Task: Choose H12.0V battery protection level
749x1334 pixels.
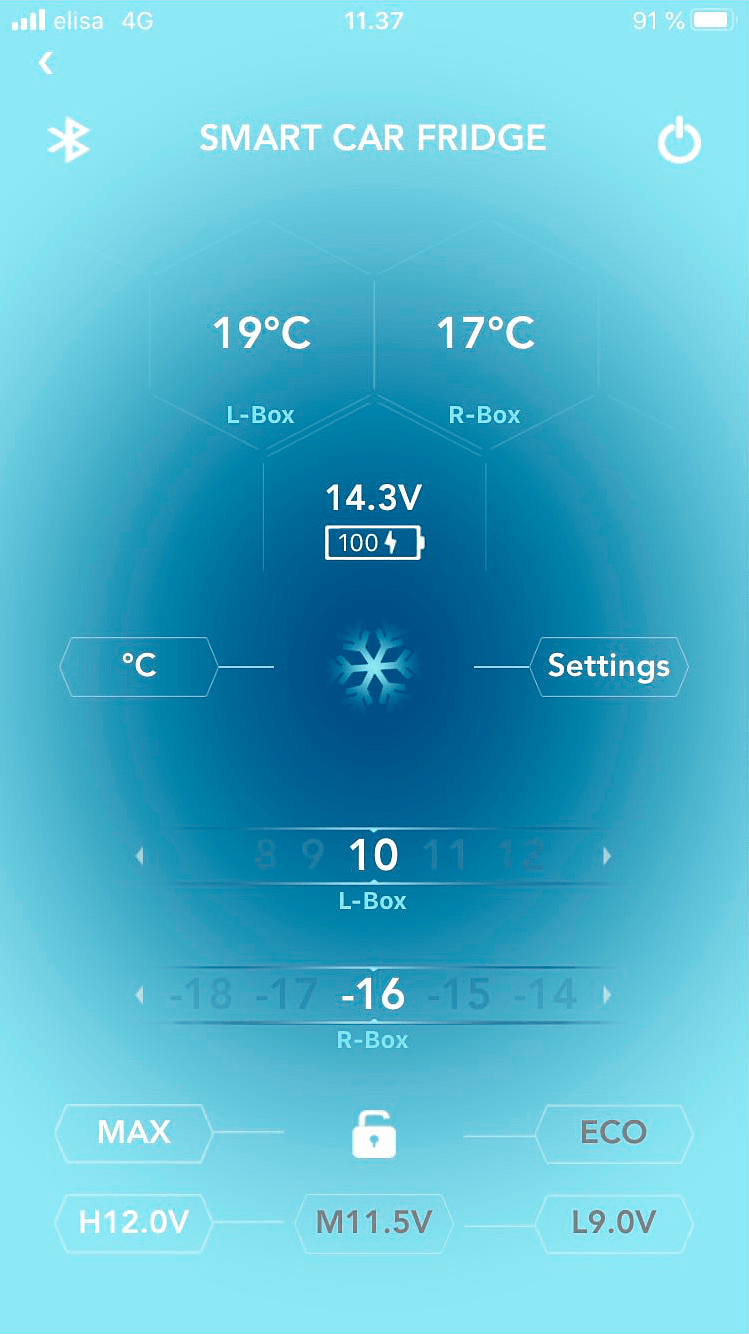Action: (x=134, y=1222)
